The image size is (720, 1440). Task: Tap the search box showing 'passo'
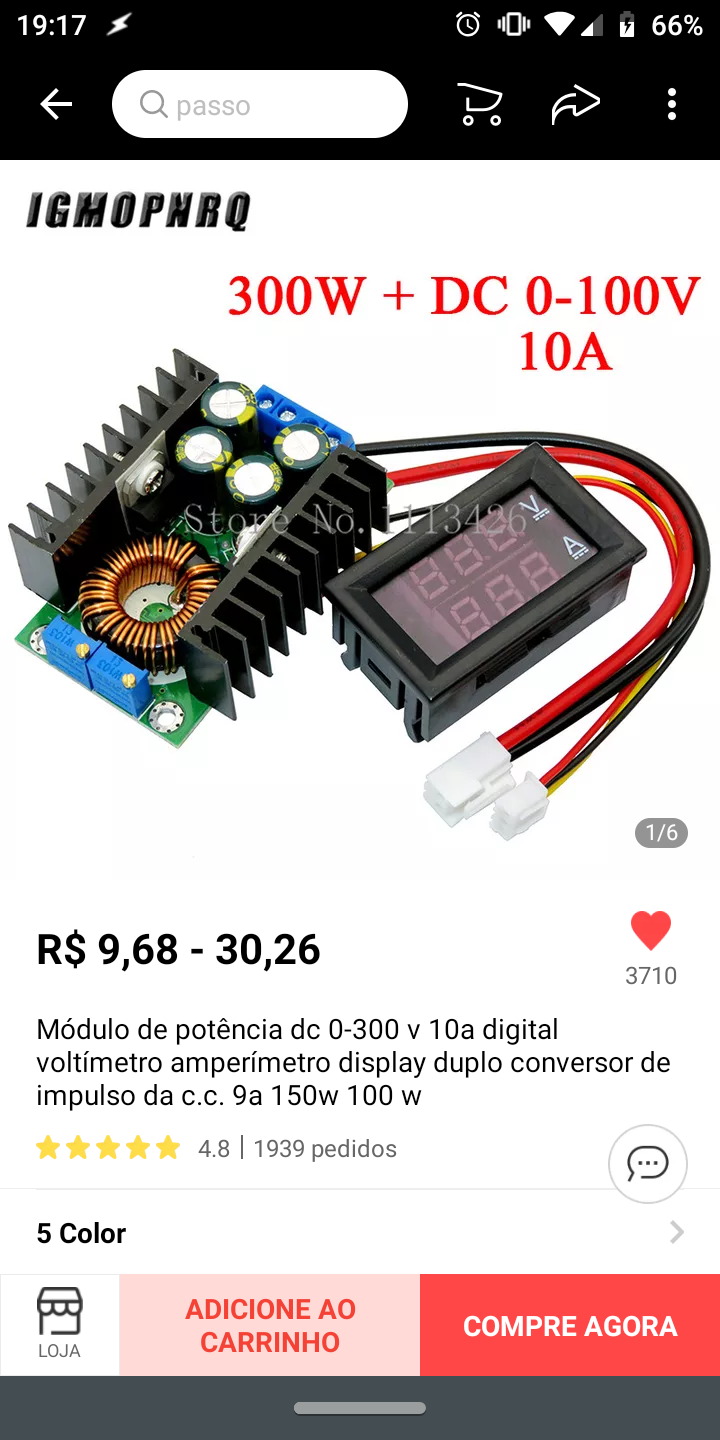(x=260, y=104)
